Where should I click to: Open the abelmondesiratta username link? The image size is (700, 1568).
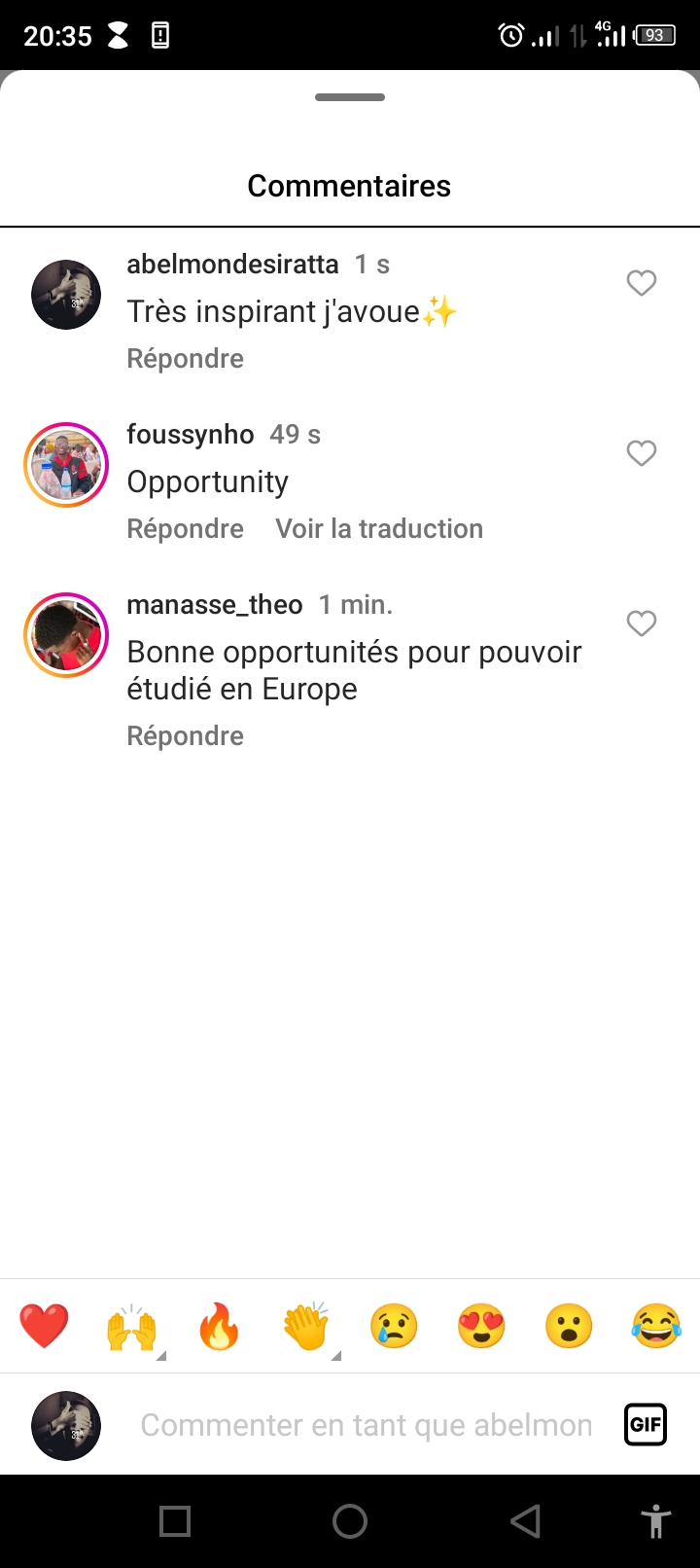point(232,265)
